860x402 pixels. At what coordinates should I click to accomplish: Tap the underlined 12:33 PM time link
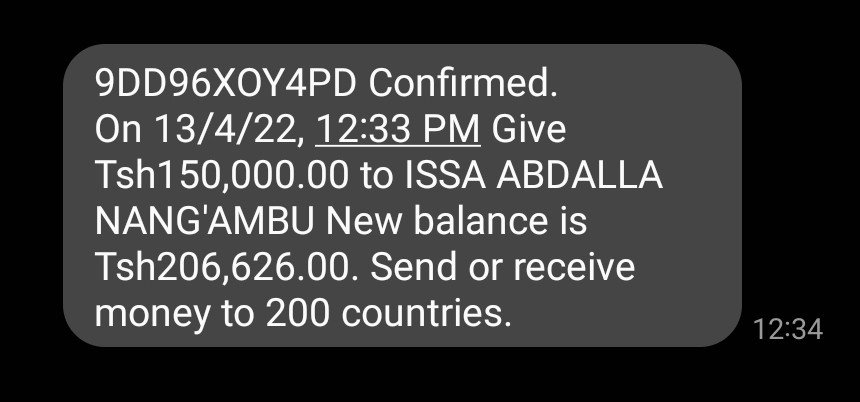[399, 130]
